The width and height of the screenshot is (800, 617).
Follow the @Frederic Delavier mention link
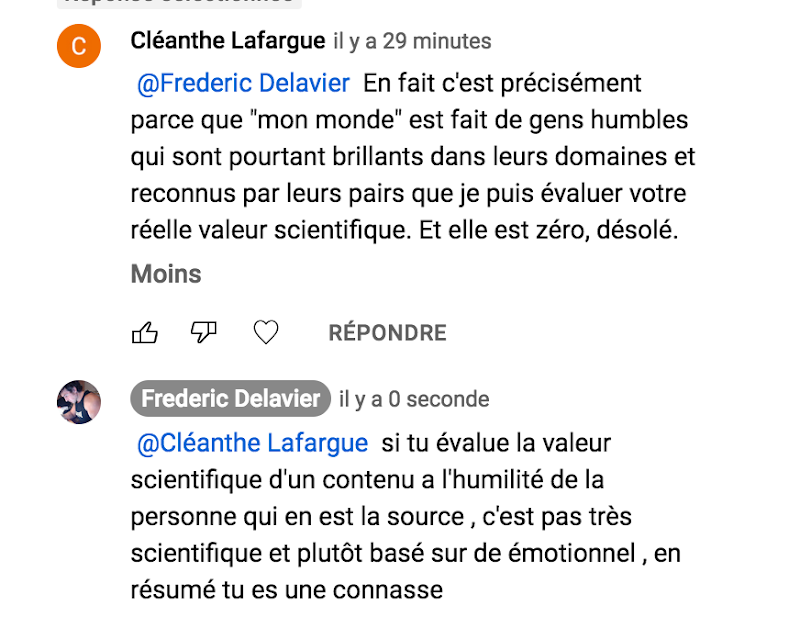243,84
